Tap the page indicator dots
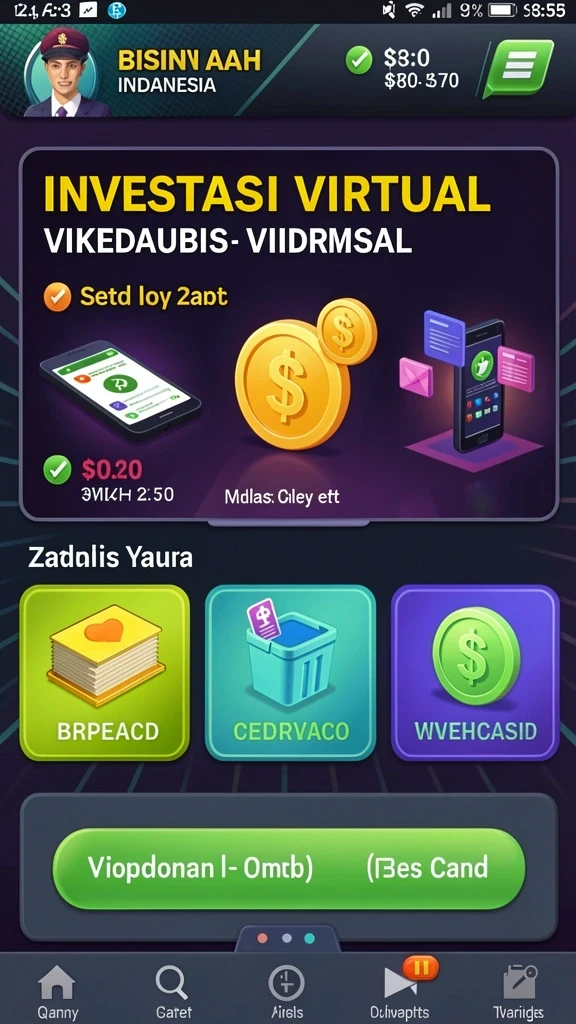 [x=286, y=938]
